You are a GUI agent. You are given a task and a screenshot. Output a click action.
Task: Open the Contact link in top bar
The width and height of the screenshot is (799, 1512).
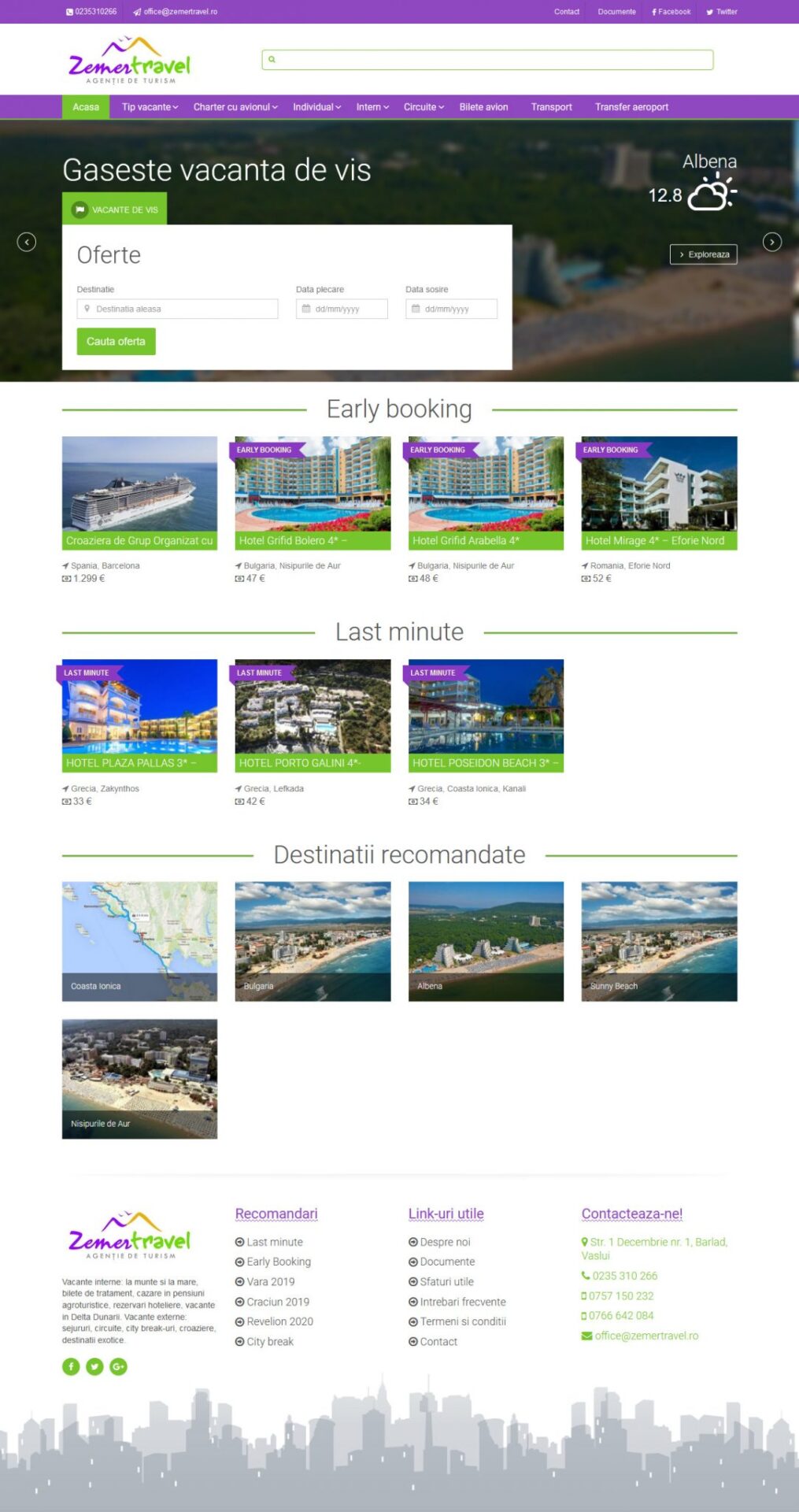pos(566,12)
